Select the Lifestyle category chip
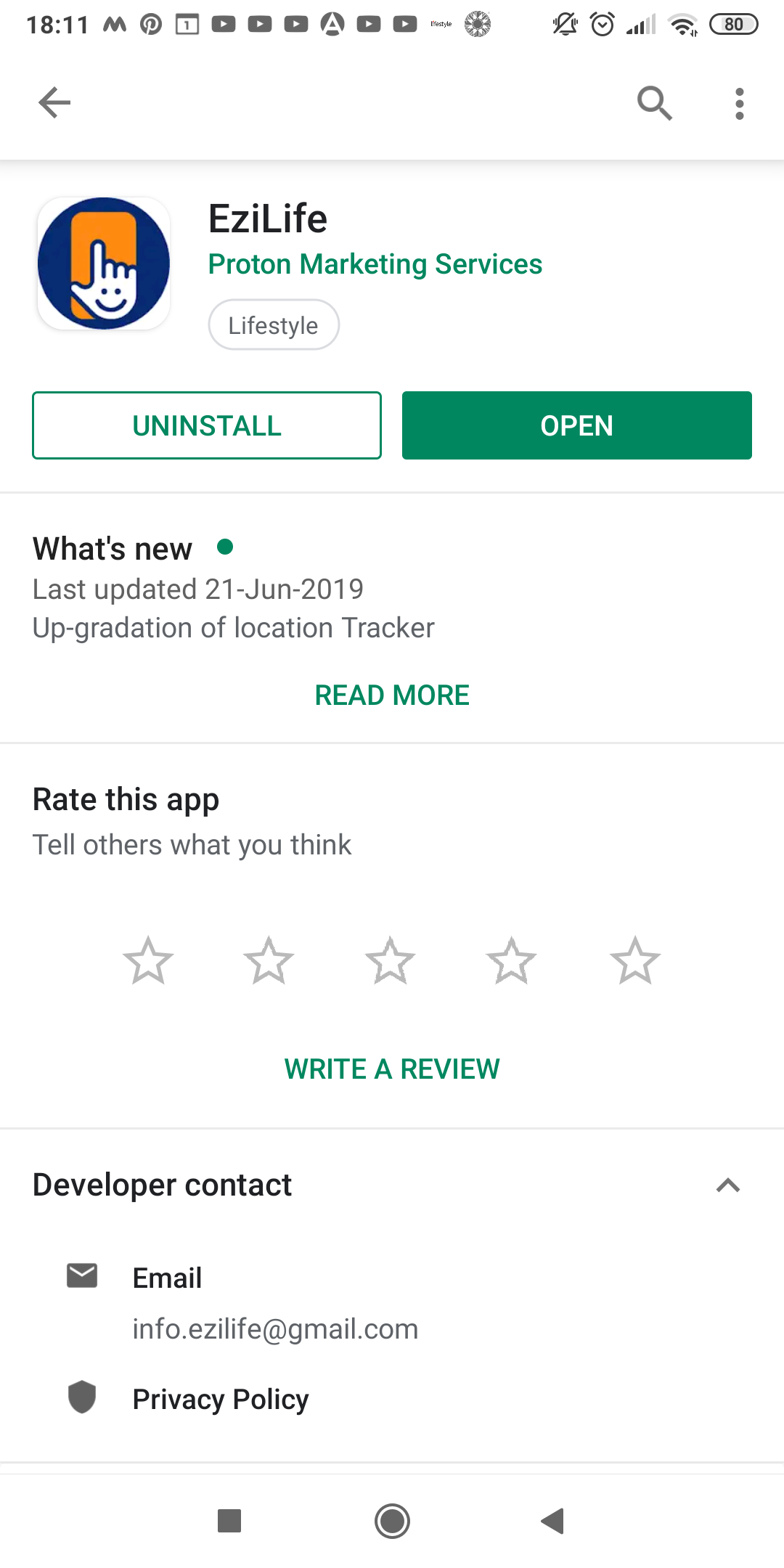Image resolution: width=784 pixels, height=1568 pixels. point(274,324)
